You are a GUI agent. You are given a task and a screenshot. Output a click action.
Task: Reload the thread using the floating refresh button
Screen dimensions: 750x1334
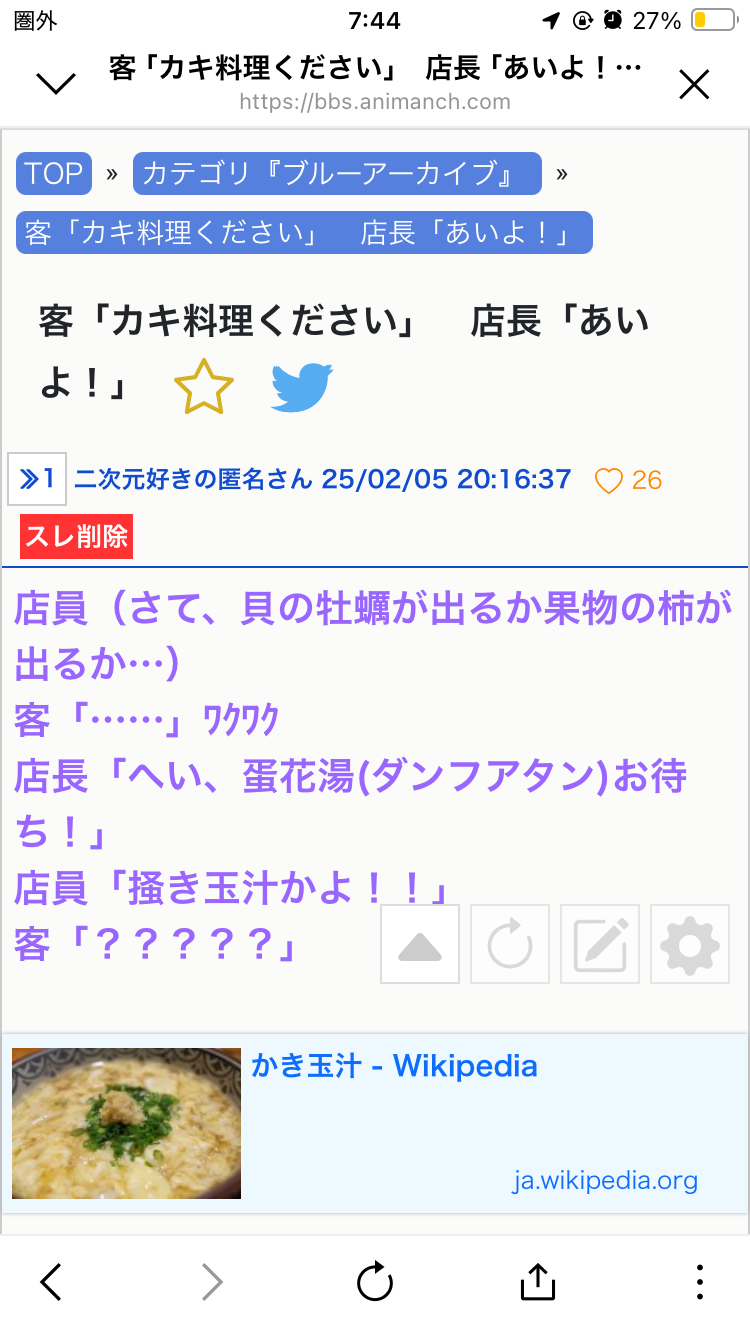click(x=510, y=944)
